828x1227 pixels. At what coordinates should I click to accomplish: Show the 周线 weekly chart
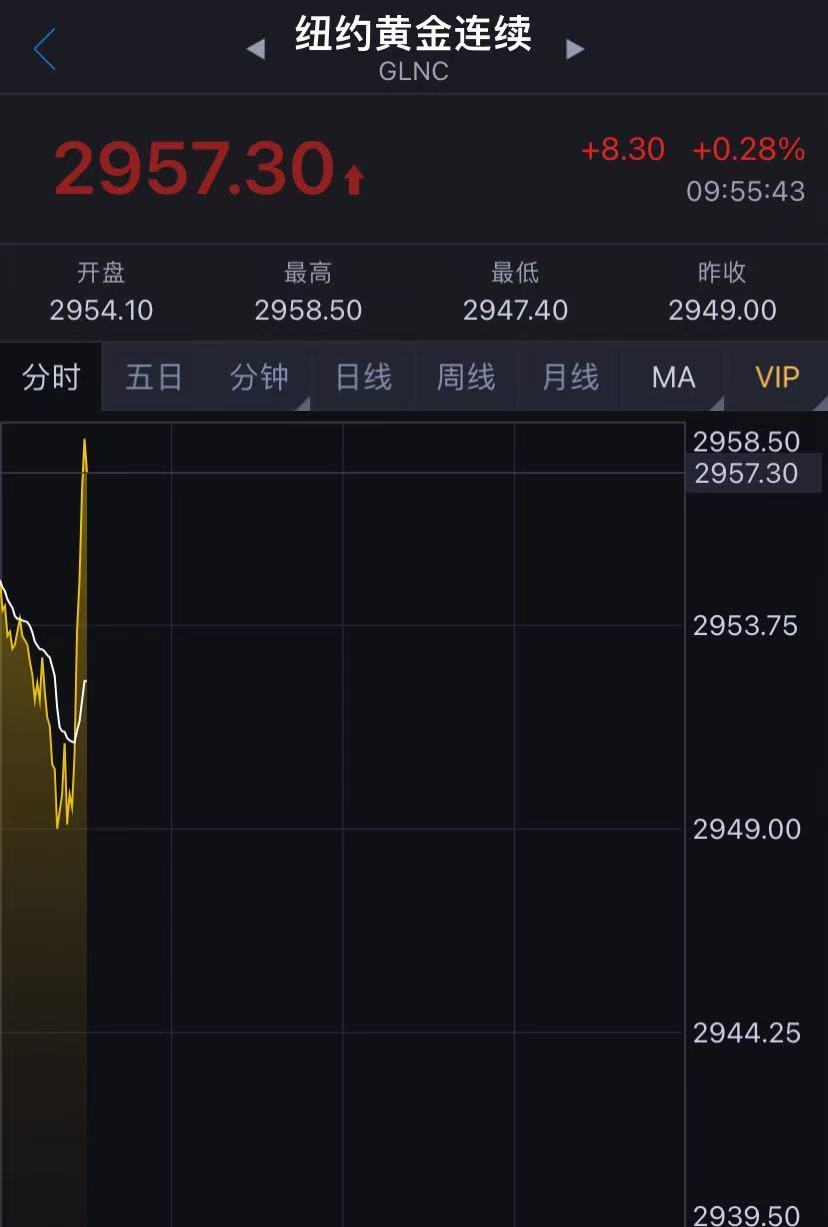(466, 377)
